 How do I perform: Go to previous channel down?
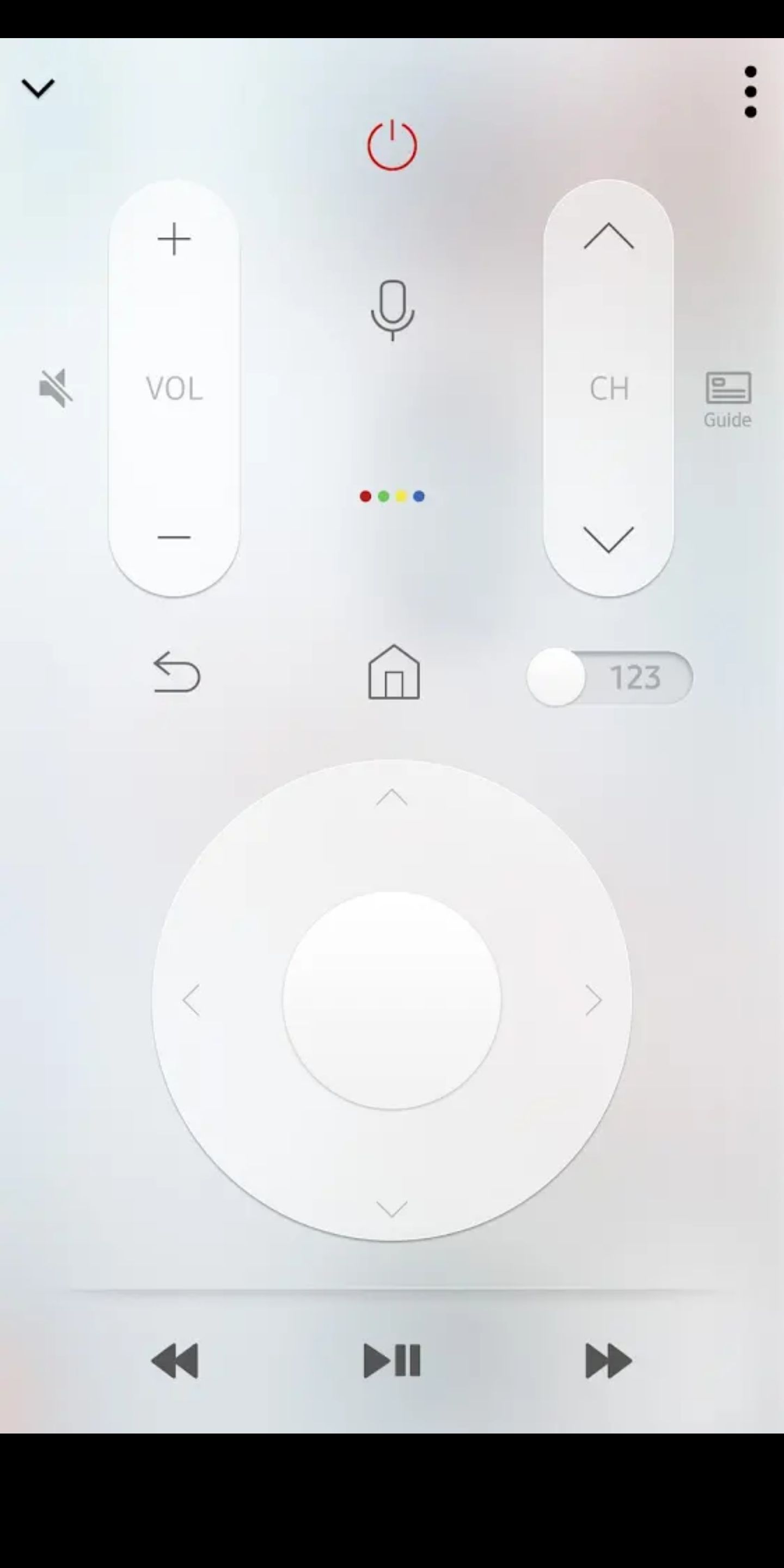coord(608,540)
